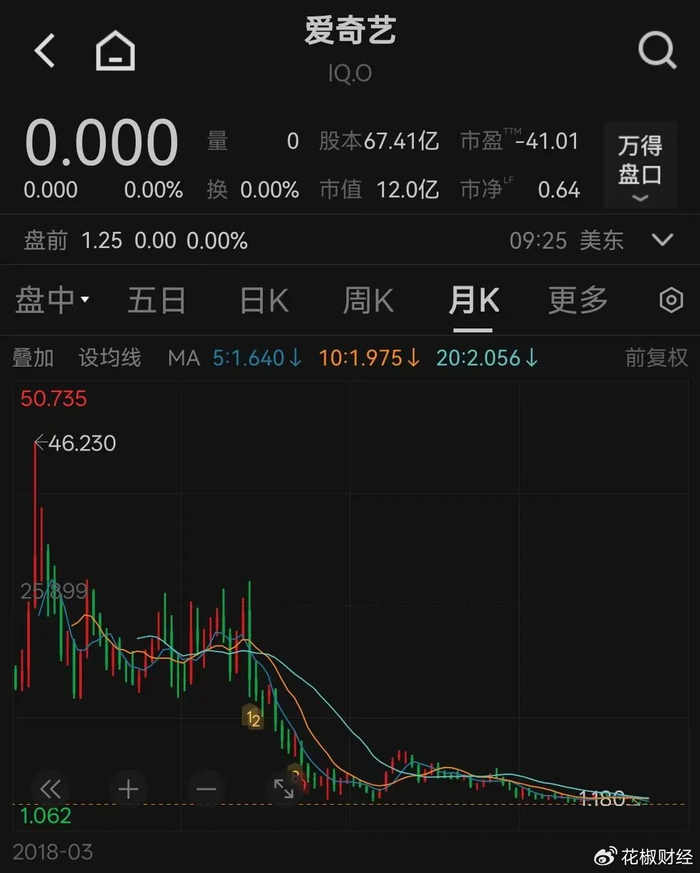700x873 pixels.
Task: Tap 叠加 to overlay another stock
Action: 33,357
